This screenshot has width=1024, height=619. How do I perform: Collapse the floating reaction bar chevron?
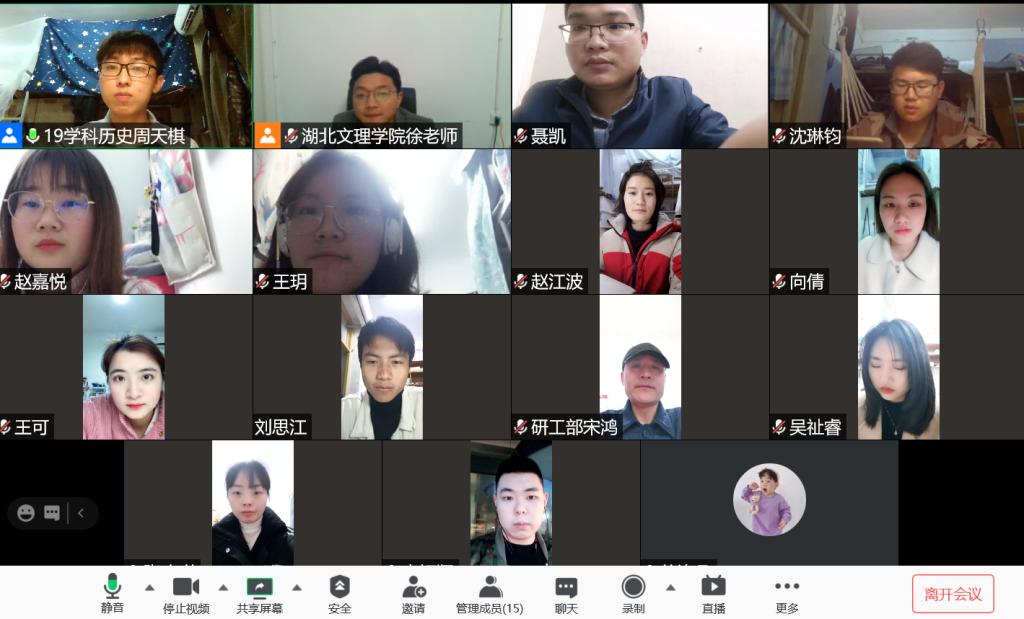click(x=81, y=513)
